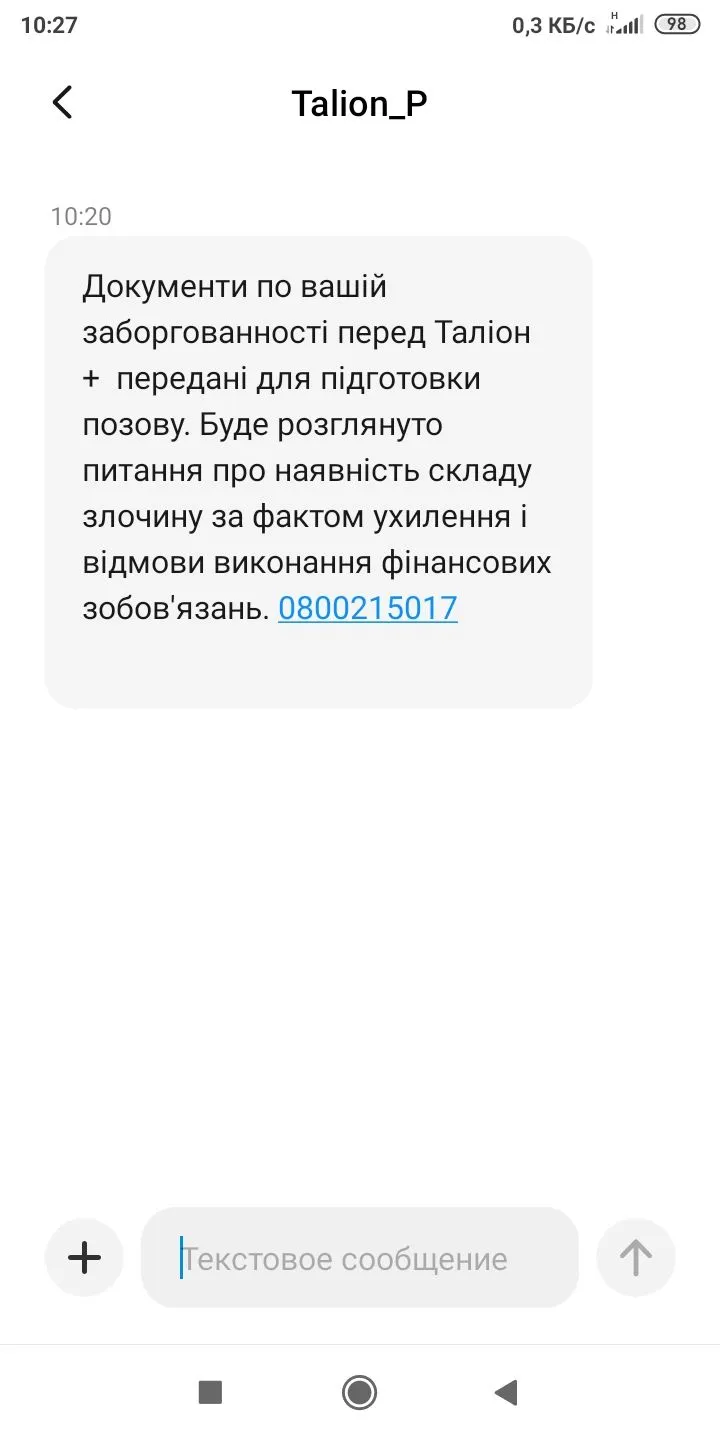The image size is (720, 1440).
Task: Tap the send arrow icon
Action: [x=635, y=1257]
